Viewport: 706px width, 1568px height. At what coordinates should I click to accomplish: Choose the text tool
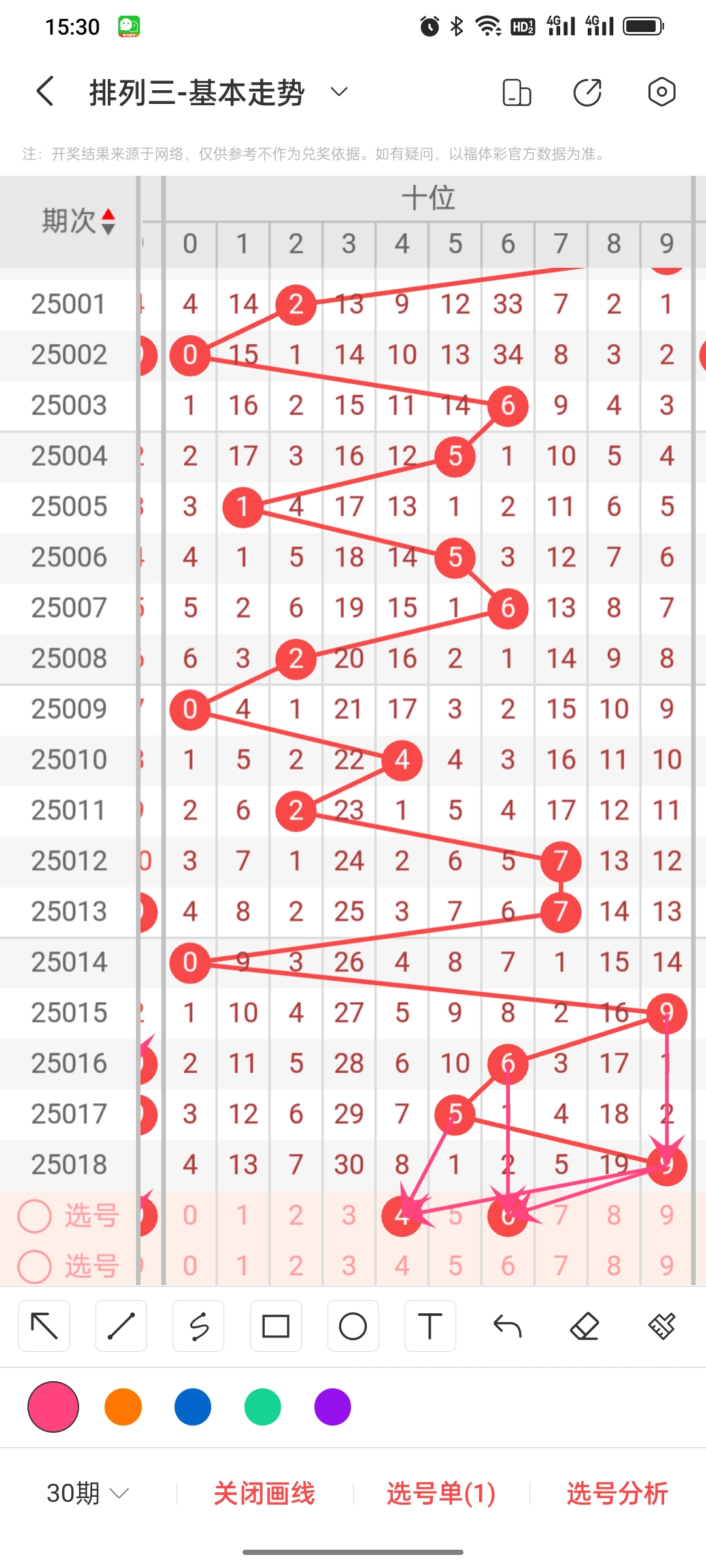(x=430, y=1326)
